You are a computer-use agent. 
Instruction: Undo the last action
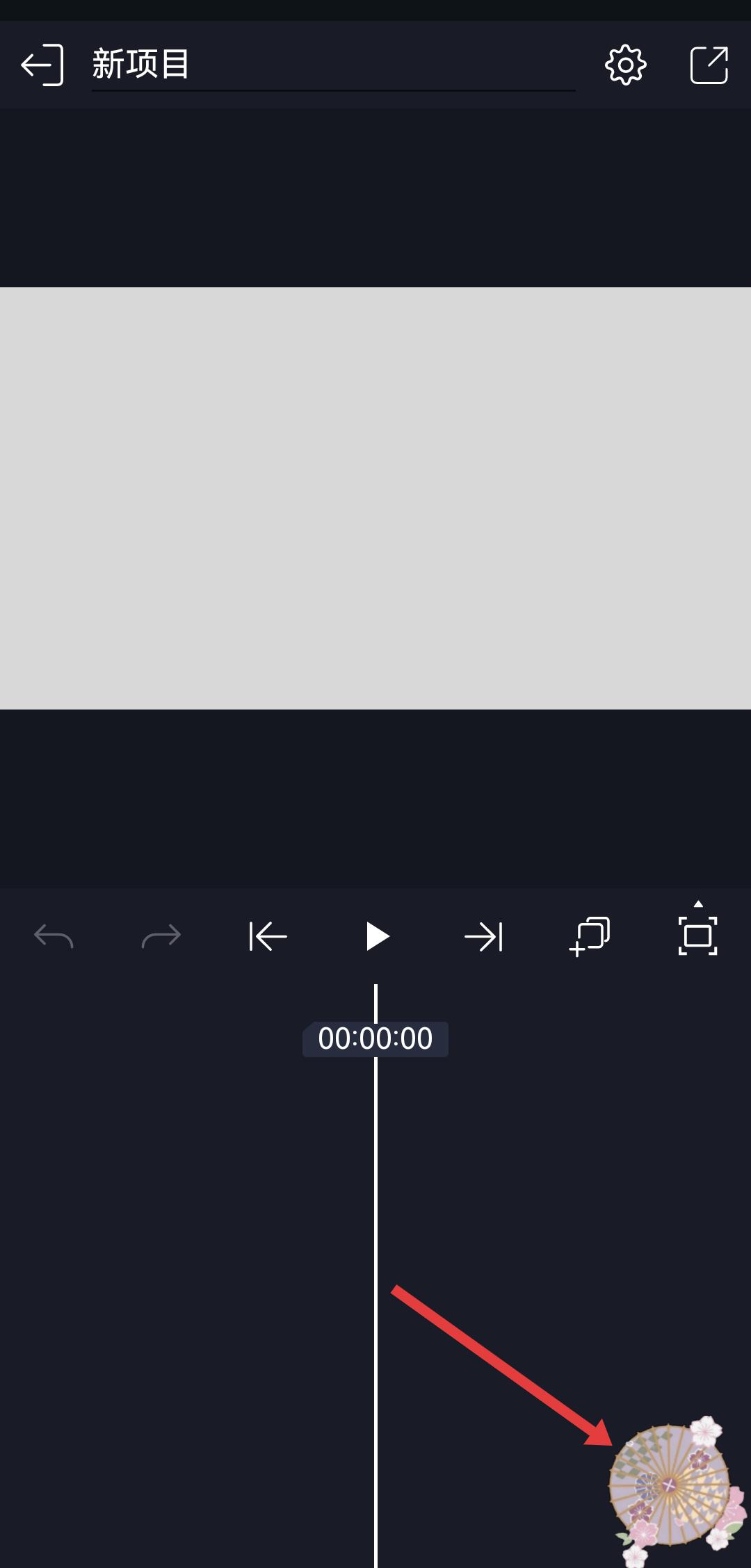click(54, 936)
